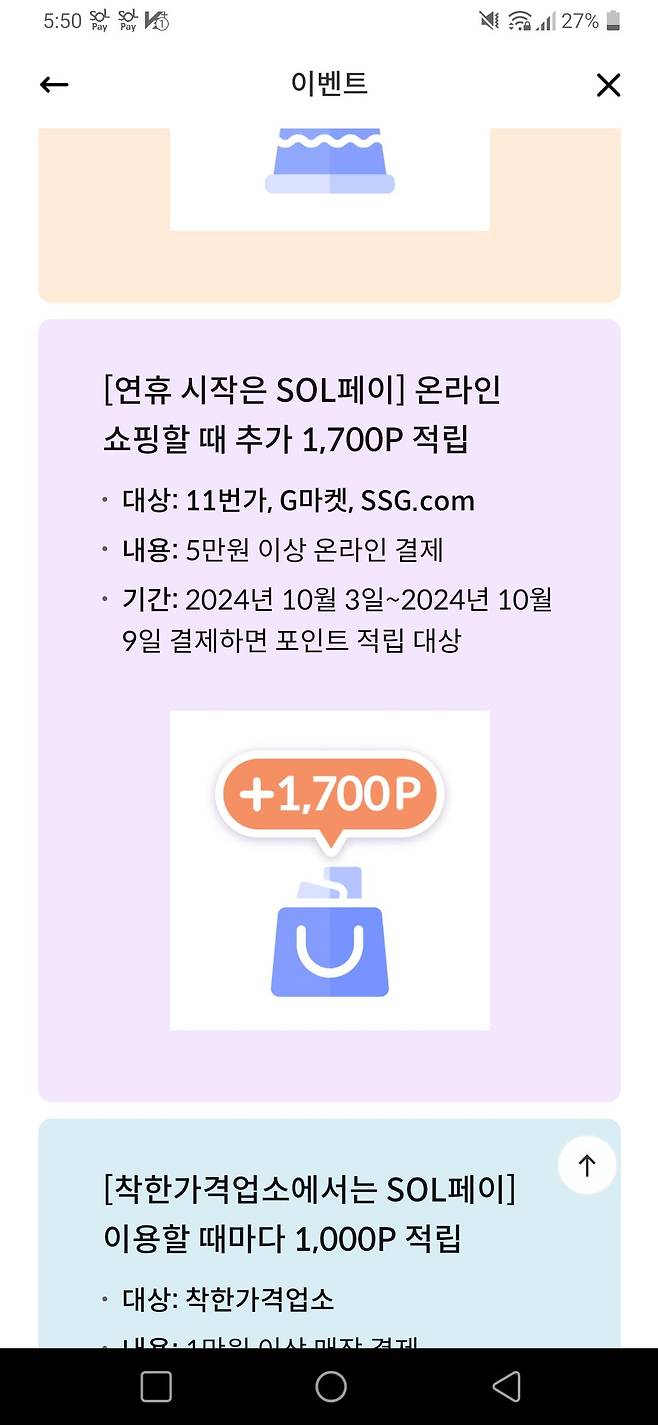
Task: Tap the scroll-to-top arrow button
Action: click(x=587, y=1165)
